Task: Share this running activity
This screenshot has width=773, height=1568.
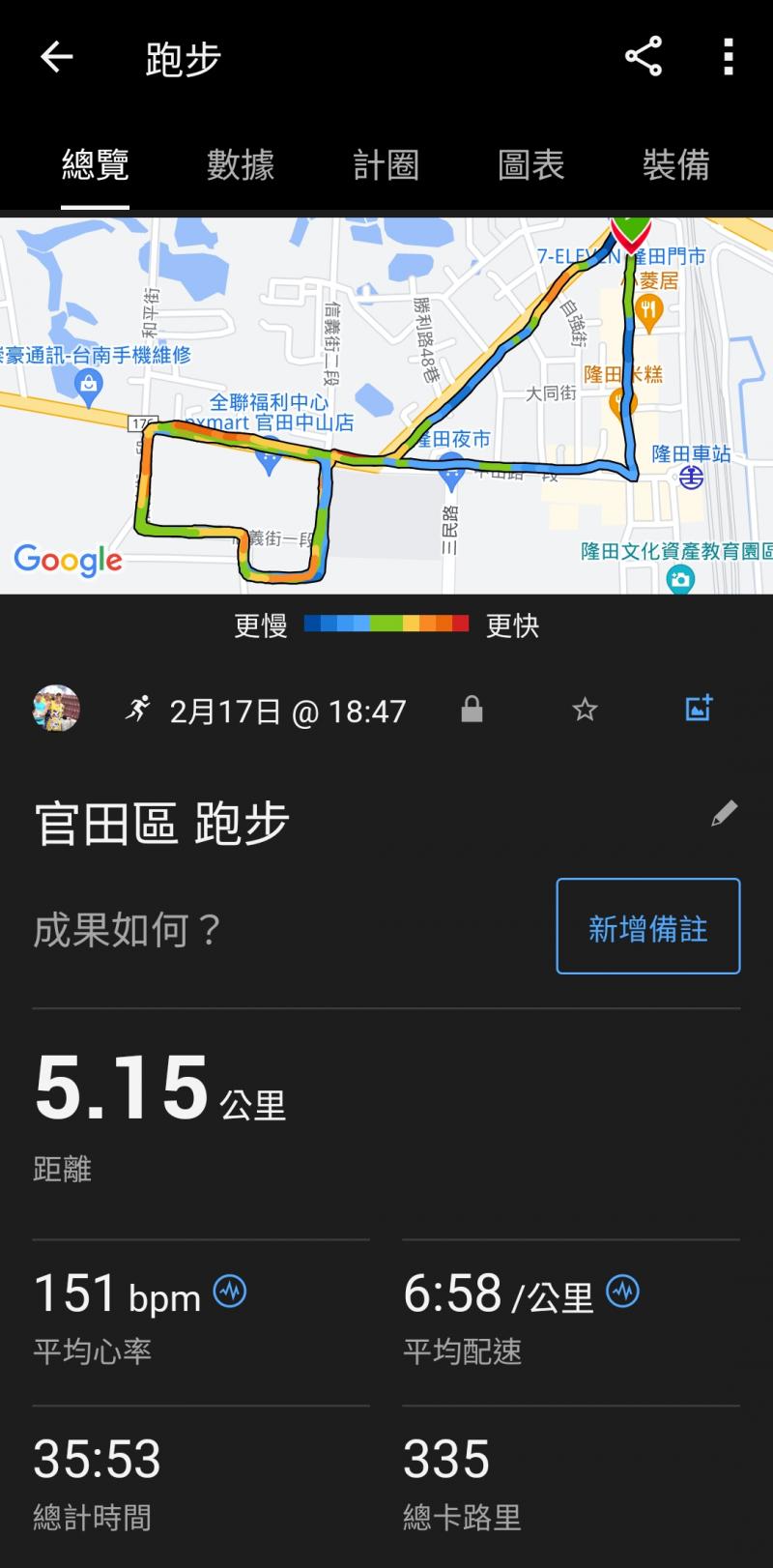Action: pyautogui.click(x=644, y=57)
